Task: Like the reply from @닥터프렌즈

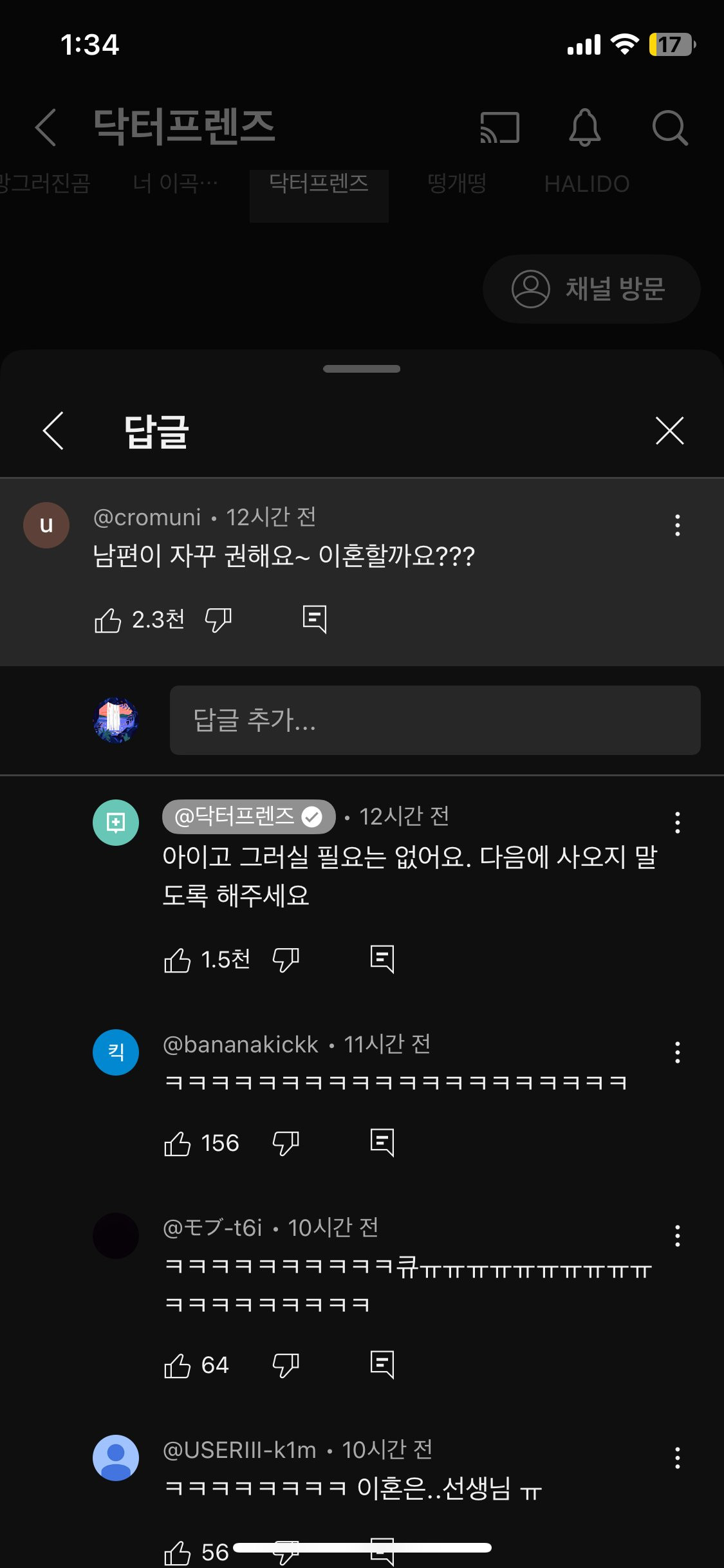Action: pos(178,960)
